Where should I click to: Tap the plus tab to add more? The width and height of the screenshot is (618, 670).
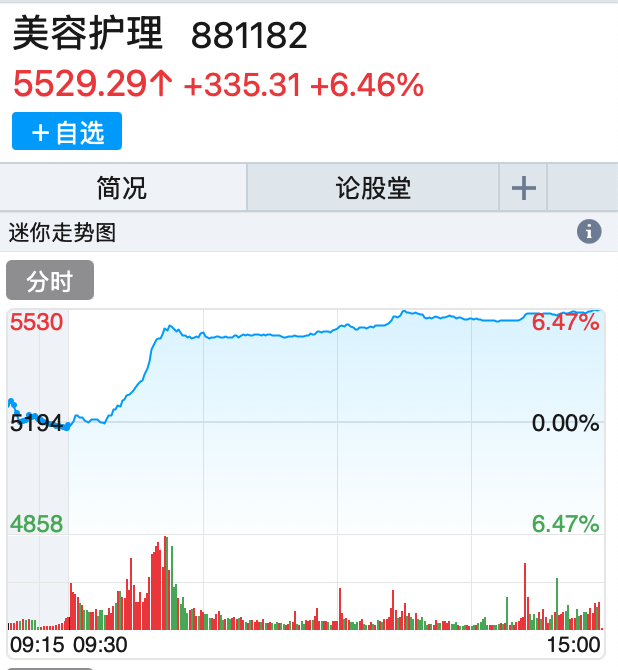(523, 188)
